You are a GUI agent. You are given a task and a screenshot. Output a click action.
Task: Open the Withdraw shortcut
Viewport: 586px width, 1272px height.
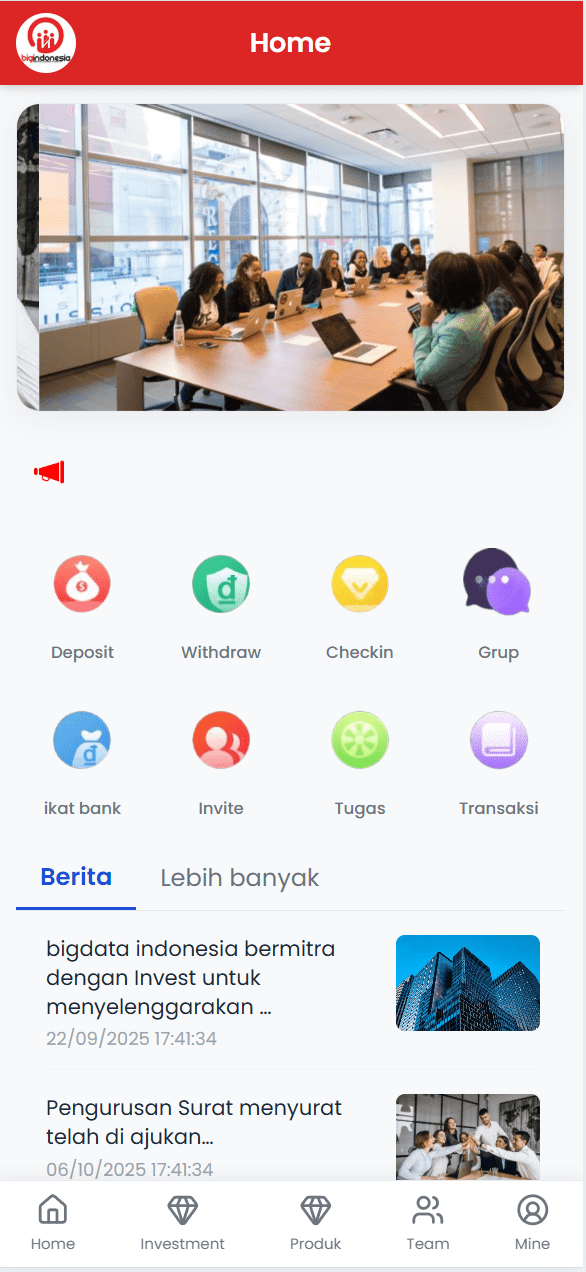221,607
